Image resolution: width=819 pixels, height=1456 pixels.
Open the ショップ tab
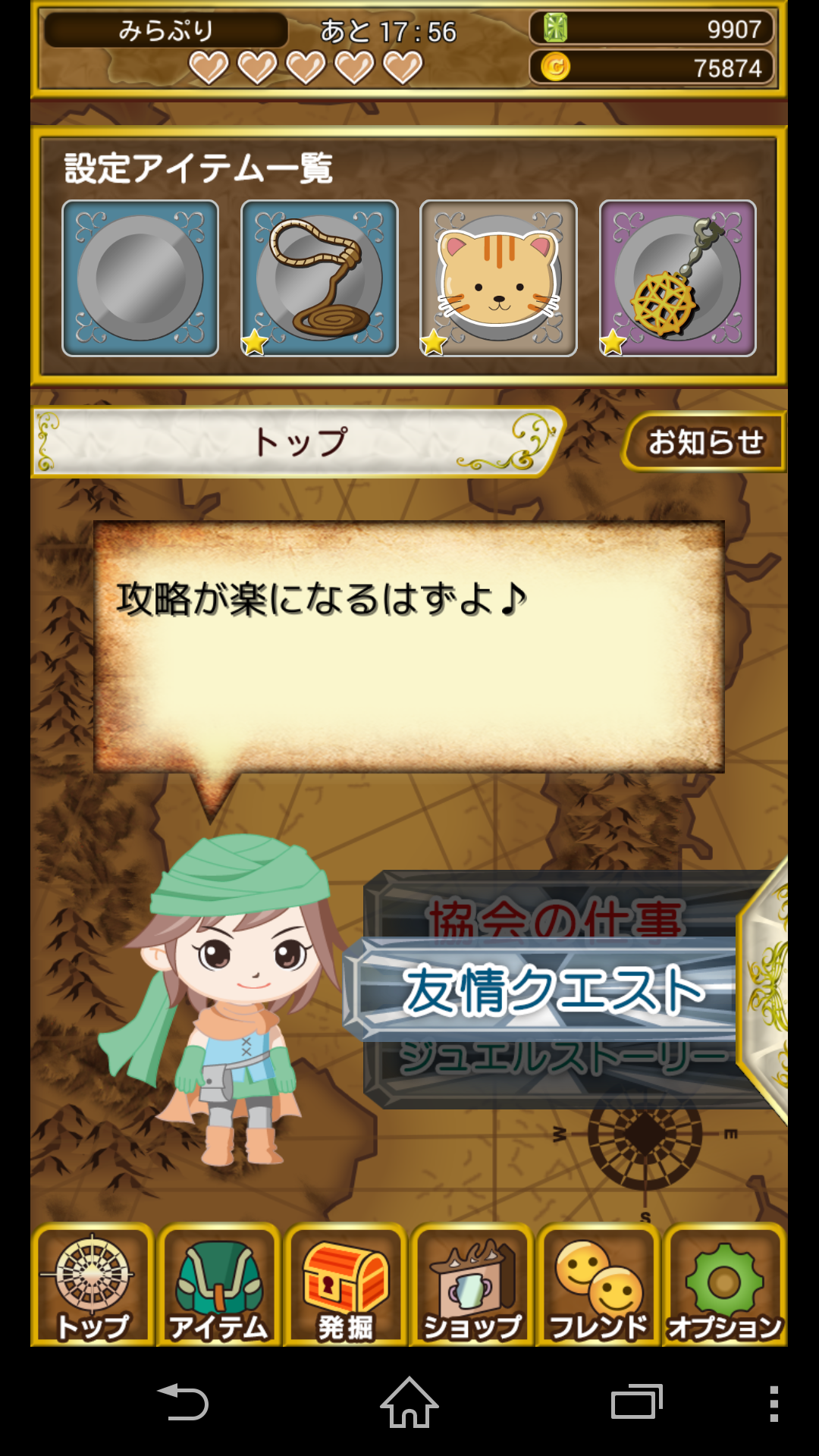tap(472, 1285)
